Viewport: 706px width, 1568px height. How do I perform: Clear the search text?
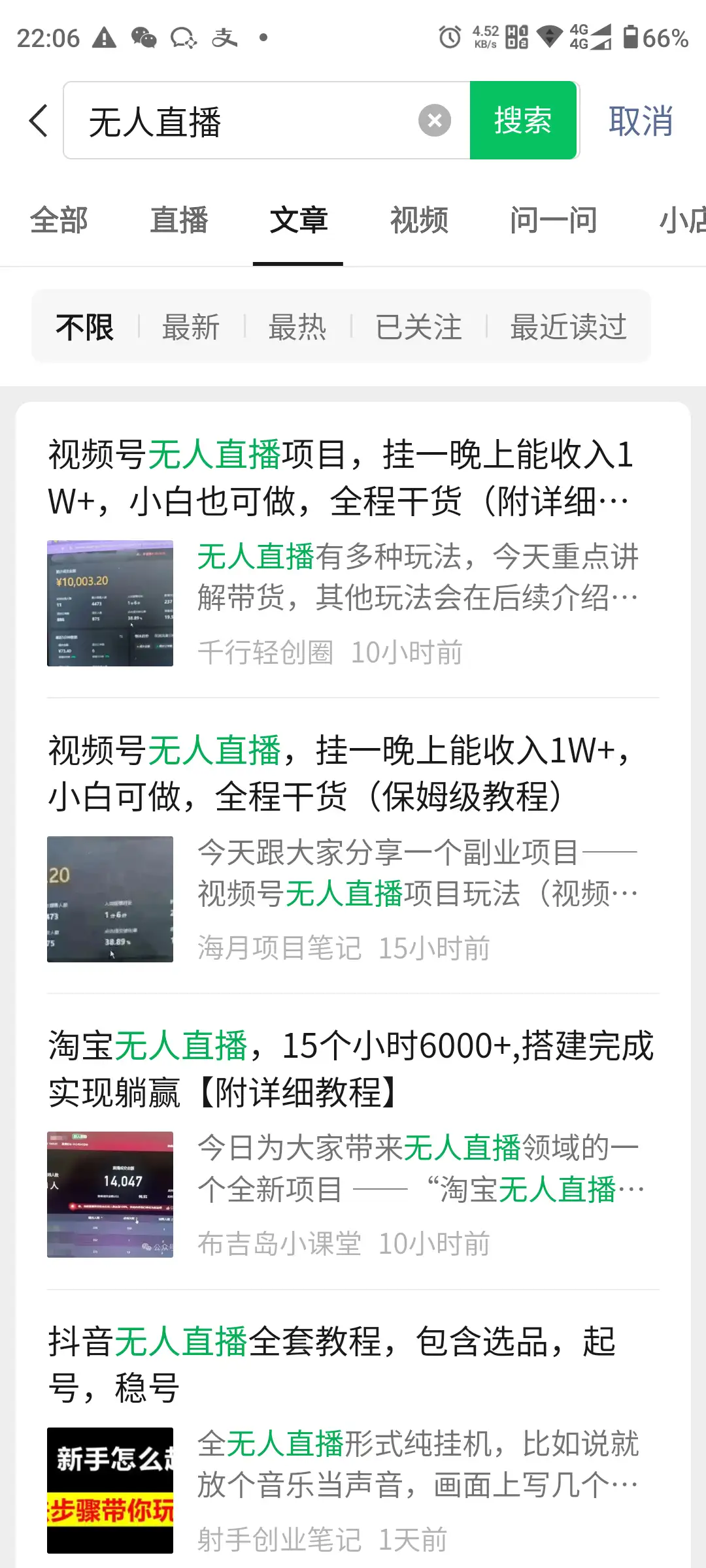(x=435, y=121)
